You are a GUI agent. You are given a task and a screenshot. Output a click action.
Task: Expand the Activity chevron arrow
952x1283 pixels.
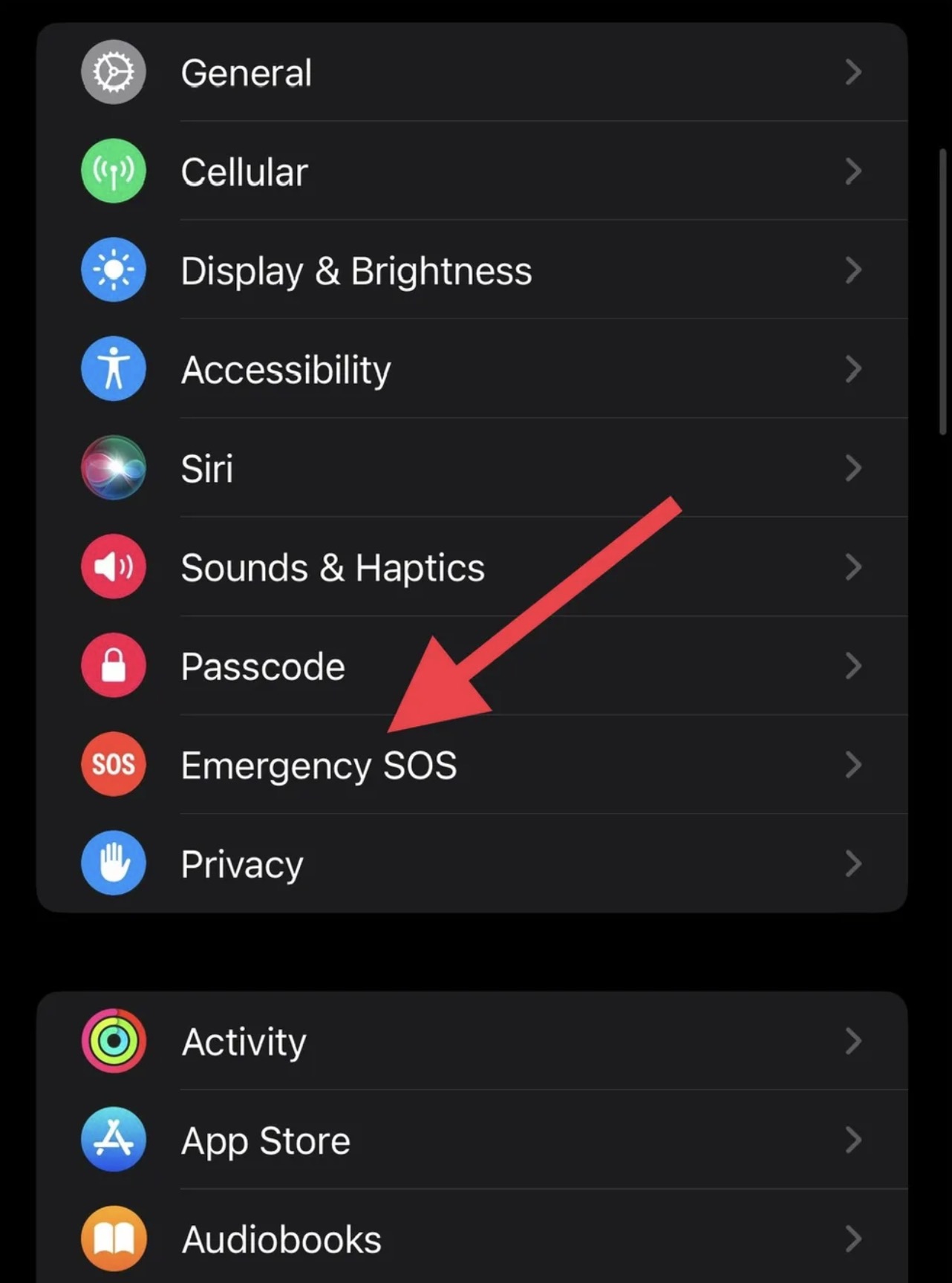(854, 1041)
